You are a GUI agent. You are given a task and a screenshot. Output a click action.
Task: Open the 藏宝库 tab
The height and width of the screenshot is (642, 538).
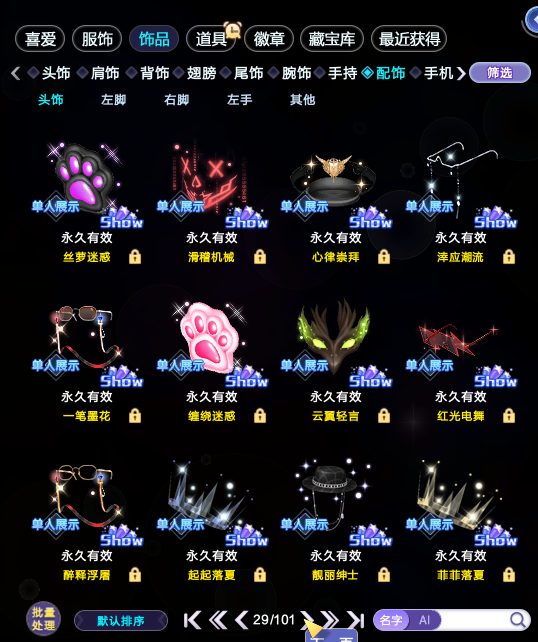click(332, 39)
